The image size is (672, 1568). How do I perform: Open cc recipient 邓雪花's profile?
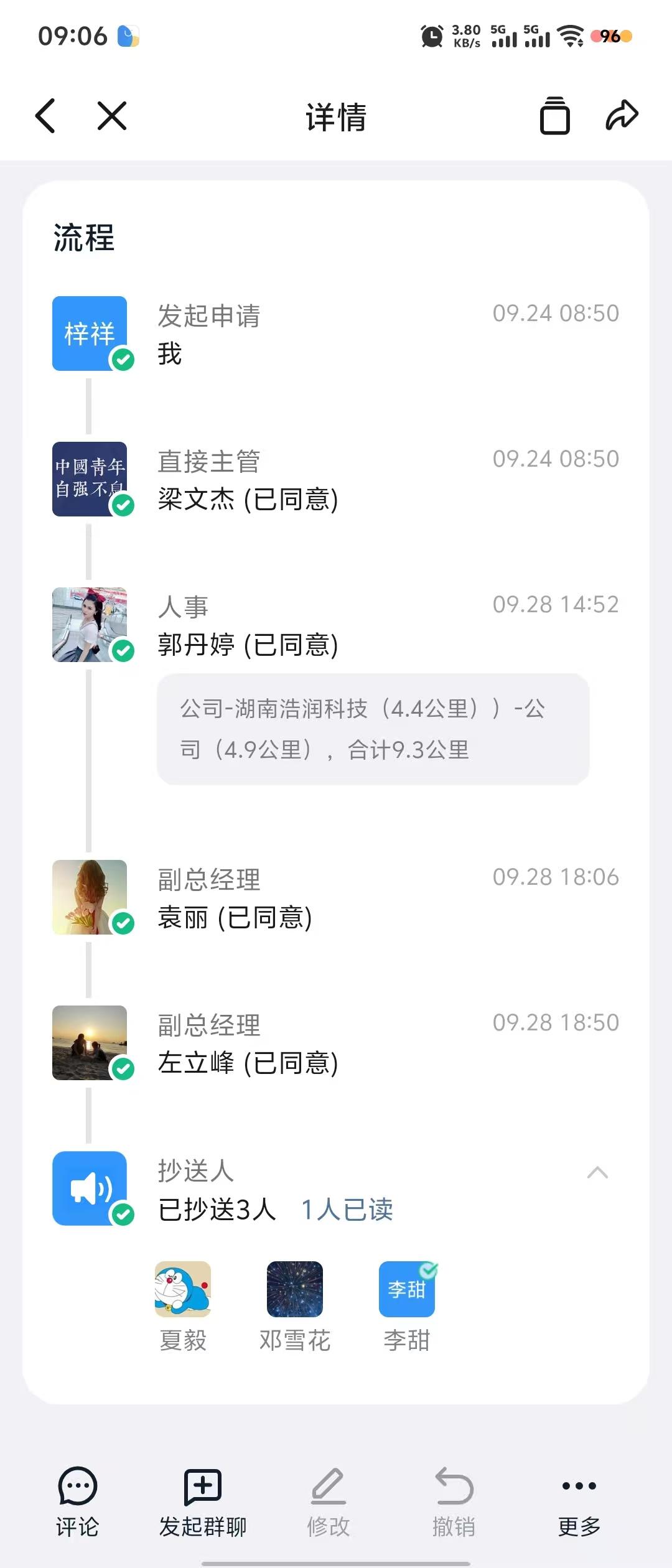tap(295, 1290)
